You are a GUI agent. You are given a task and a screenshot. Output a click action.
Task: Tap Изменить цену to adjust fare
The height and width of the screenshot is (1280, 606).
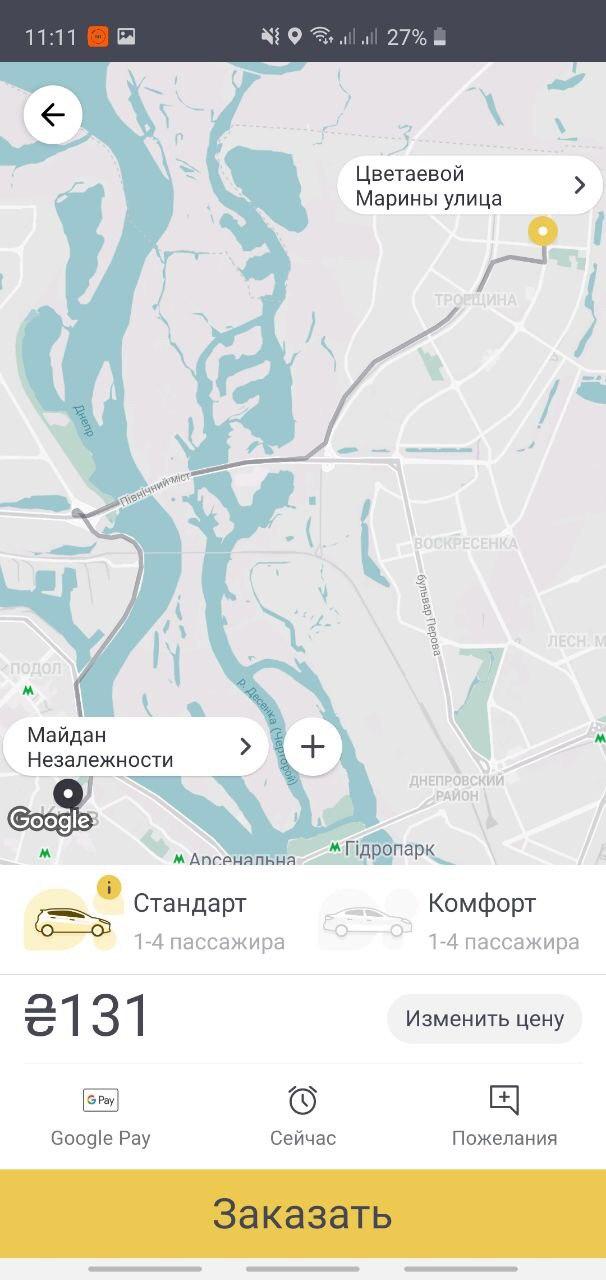point(484,1019)
